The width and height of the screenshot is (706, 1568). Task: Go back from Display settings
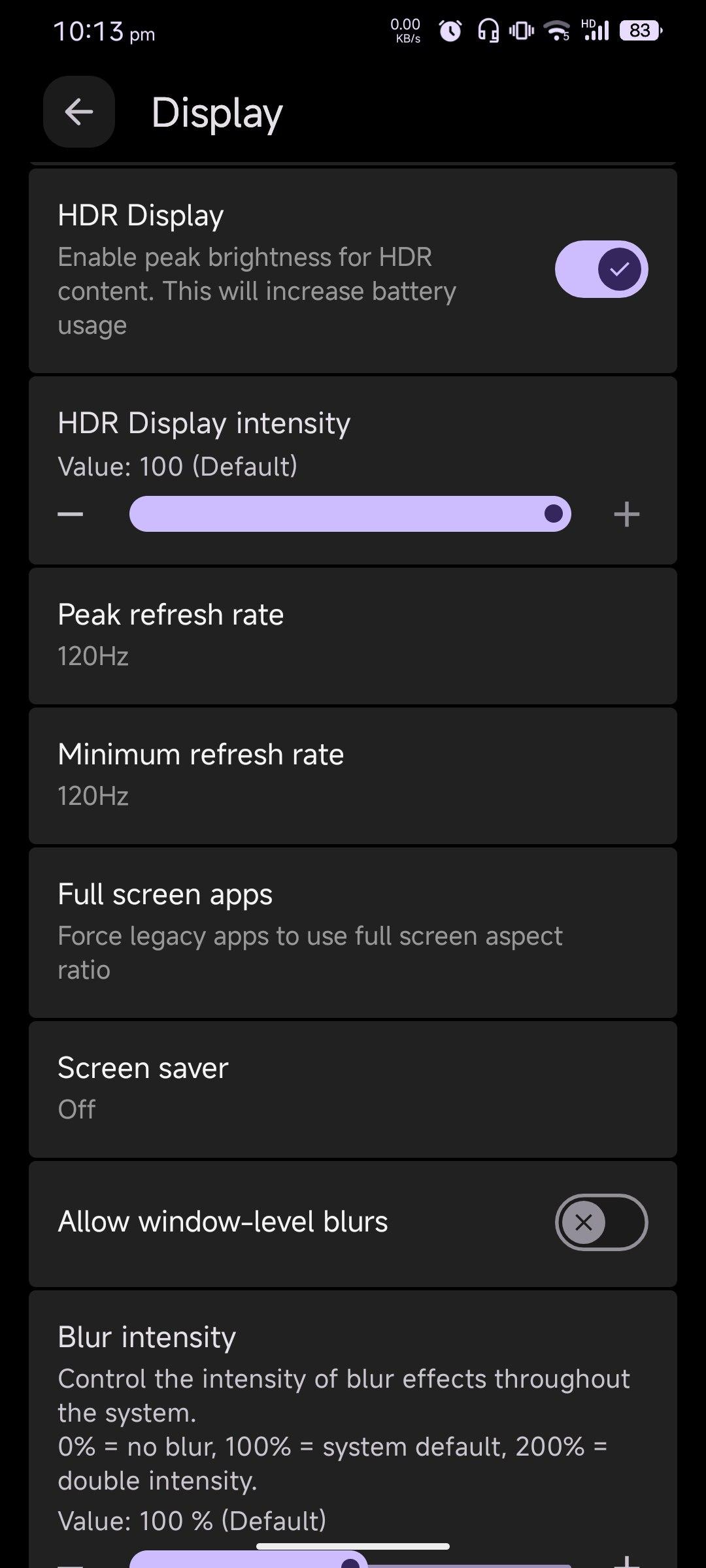click(78, 112)
